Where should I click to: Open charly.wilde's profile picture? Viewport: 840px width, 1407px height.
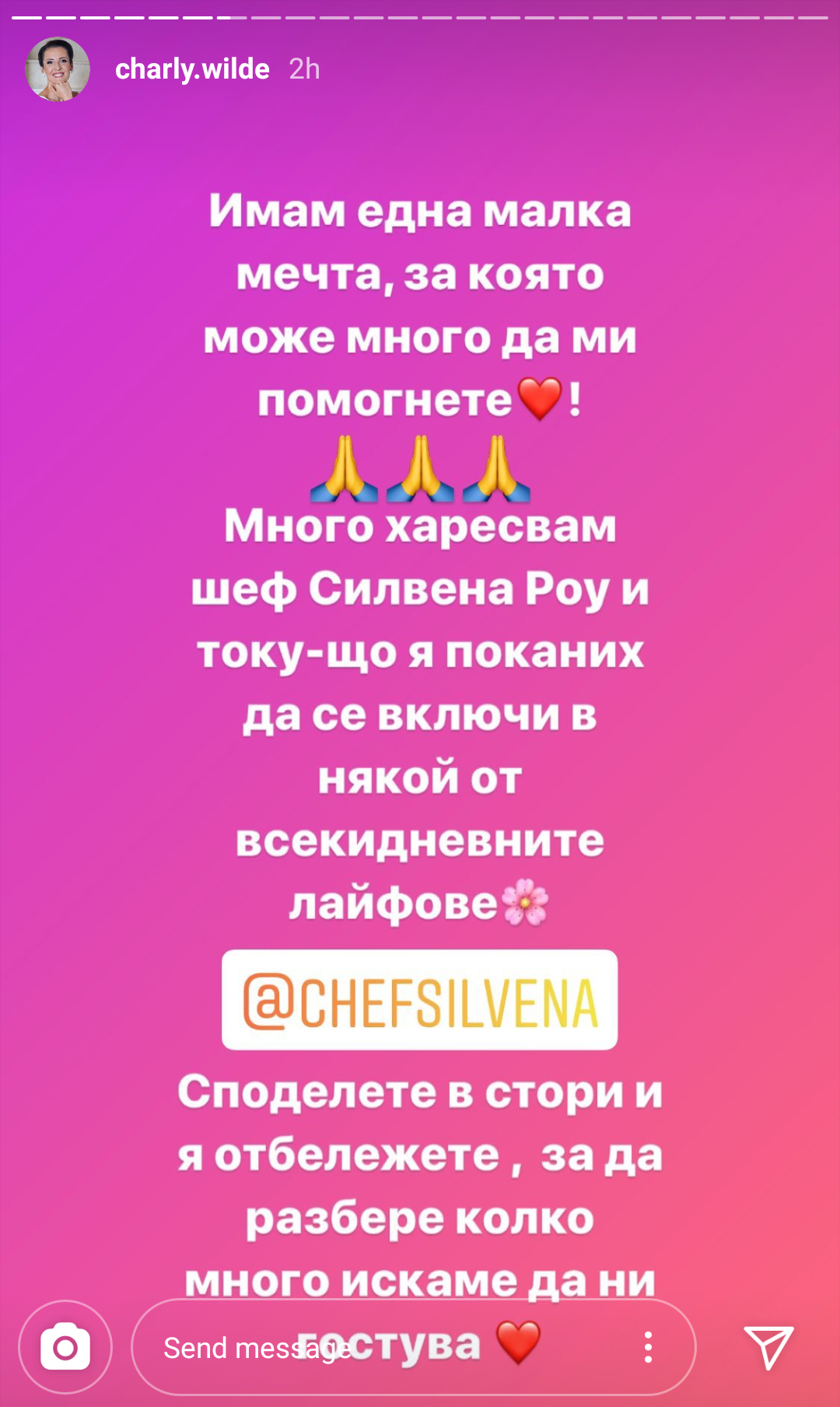pos(58,69)
